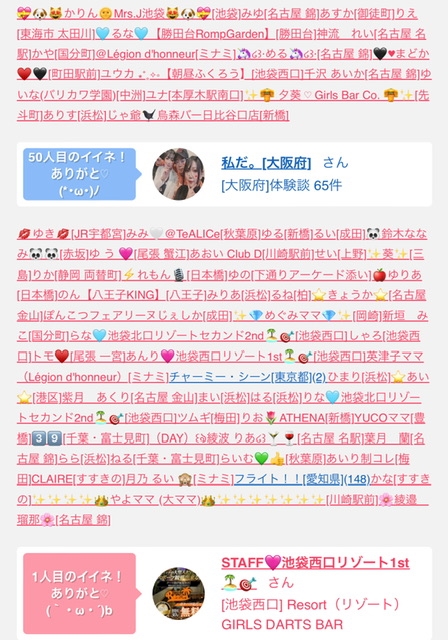Viewport: 448px width, 640px height.
Task: Open the Club D[川崎駅前] link
Action: (269, 254)
